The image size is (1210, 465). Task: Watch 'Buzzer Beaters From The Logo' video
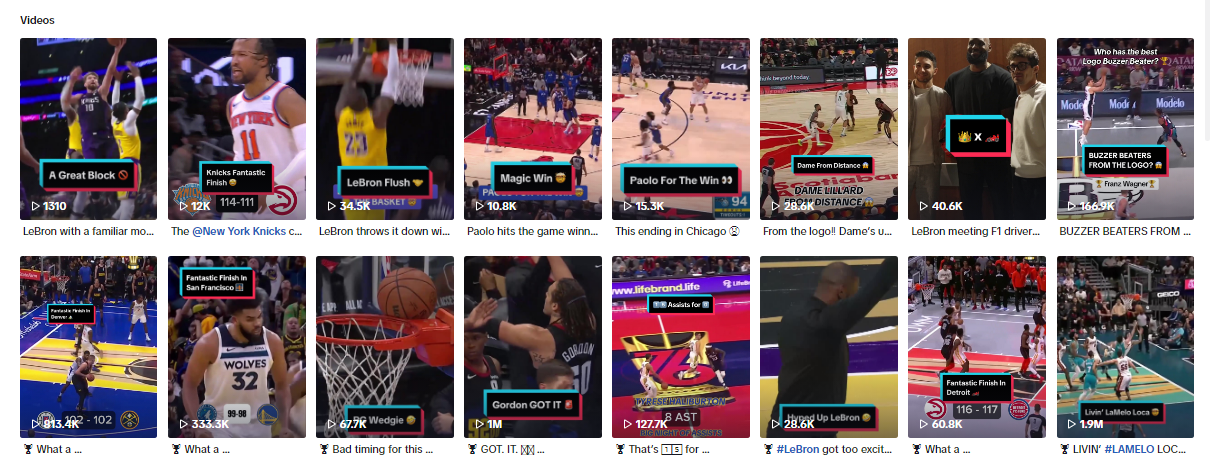(x=1124, y=128)
